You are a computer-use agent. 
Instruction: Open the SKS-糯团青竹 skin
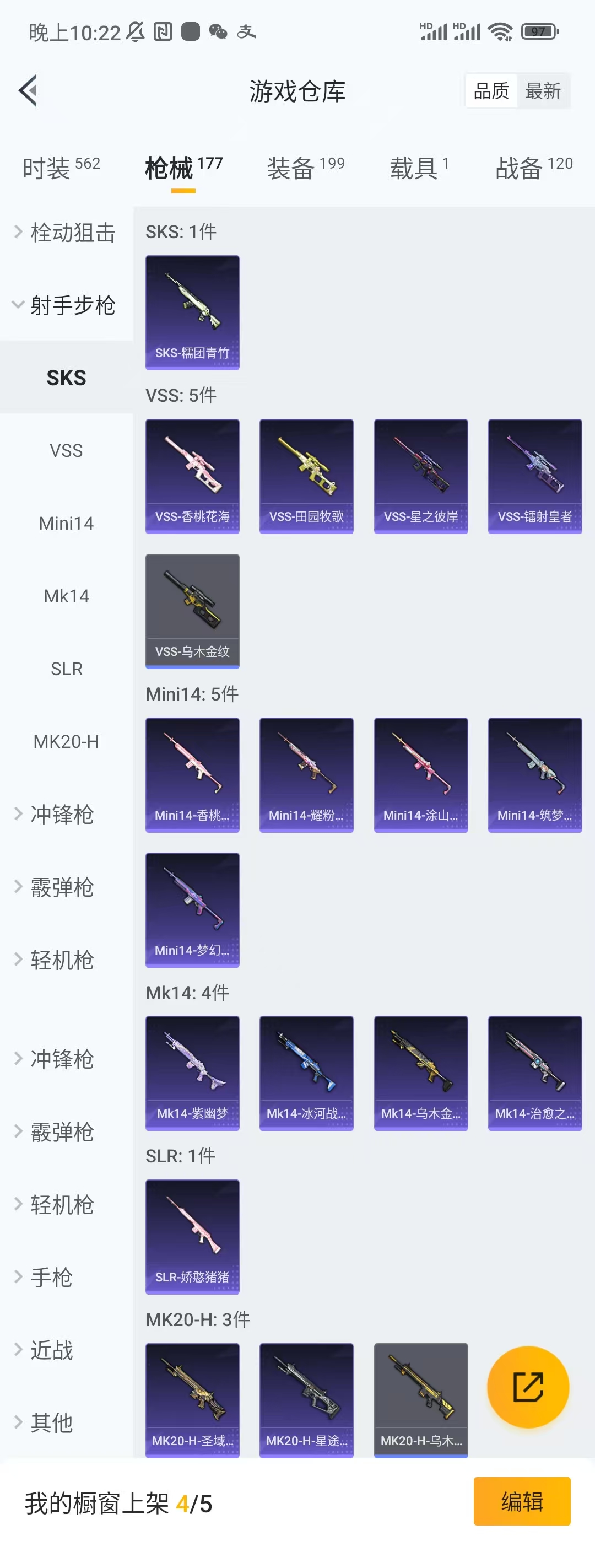[x=192, y=312]
